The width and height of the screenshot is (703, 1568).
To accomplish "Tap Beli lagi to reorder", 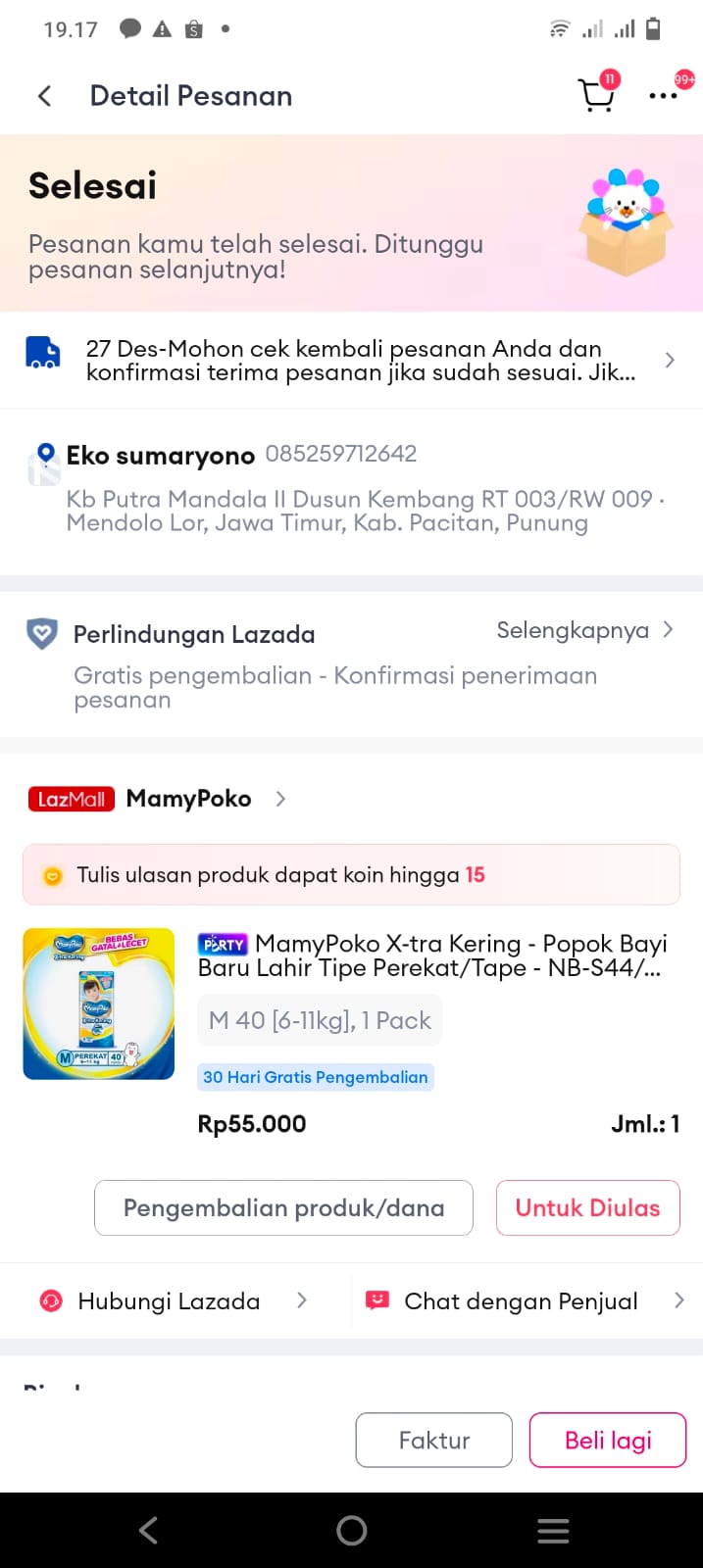I will pos(607,1440).
